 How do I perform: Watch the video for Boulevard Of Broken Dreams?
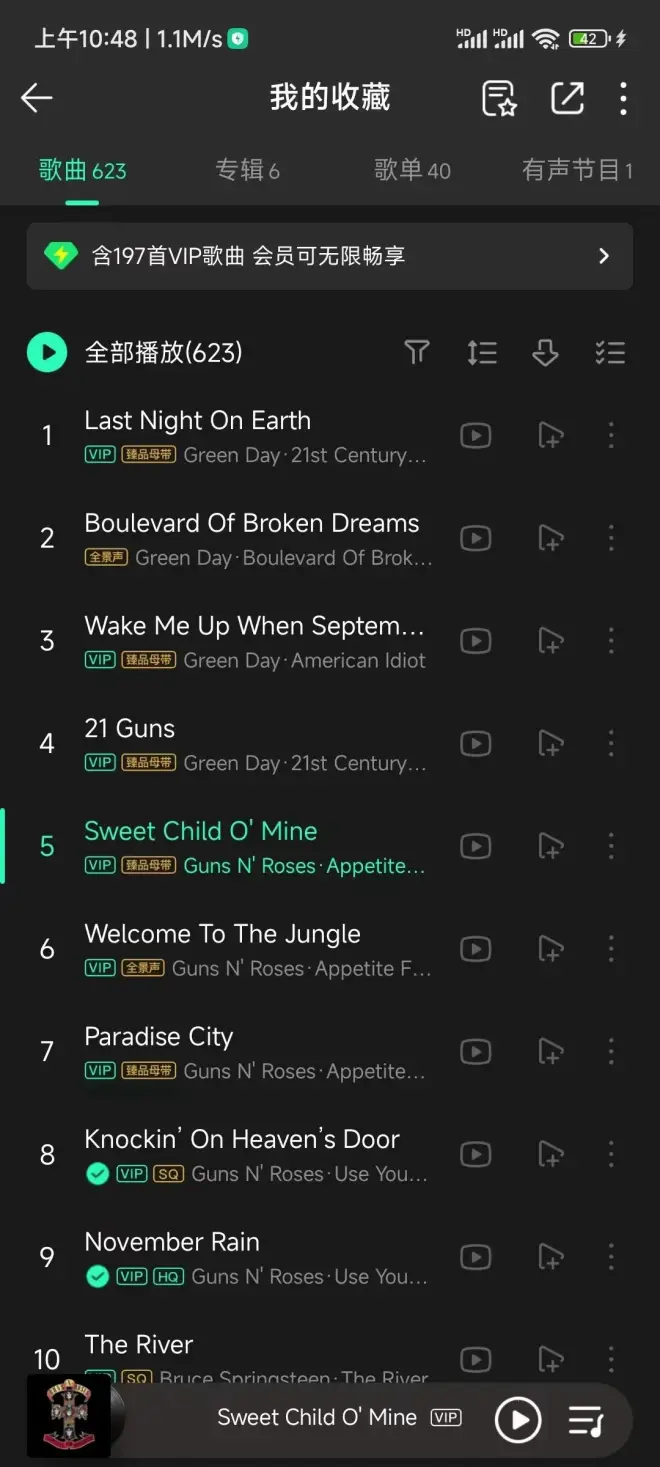pyautogui.click(x=475, y=538)
